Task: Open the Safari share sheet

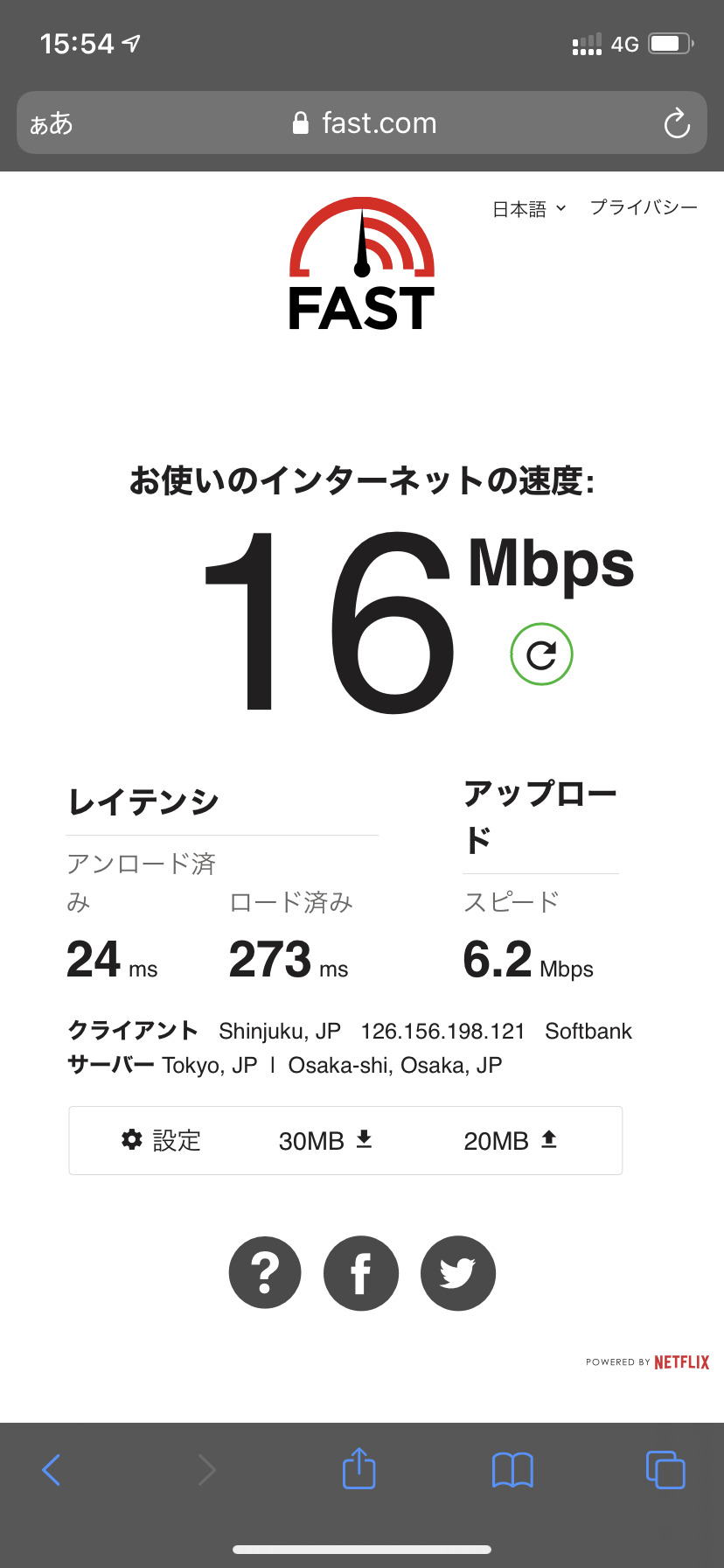Action: (x=359, y=1468)
